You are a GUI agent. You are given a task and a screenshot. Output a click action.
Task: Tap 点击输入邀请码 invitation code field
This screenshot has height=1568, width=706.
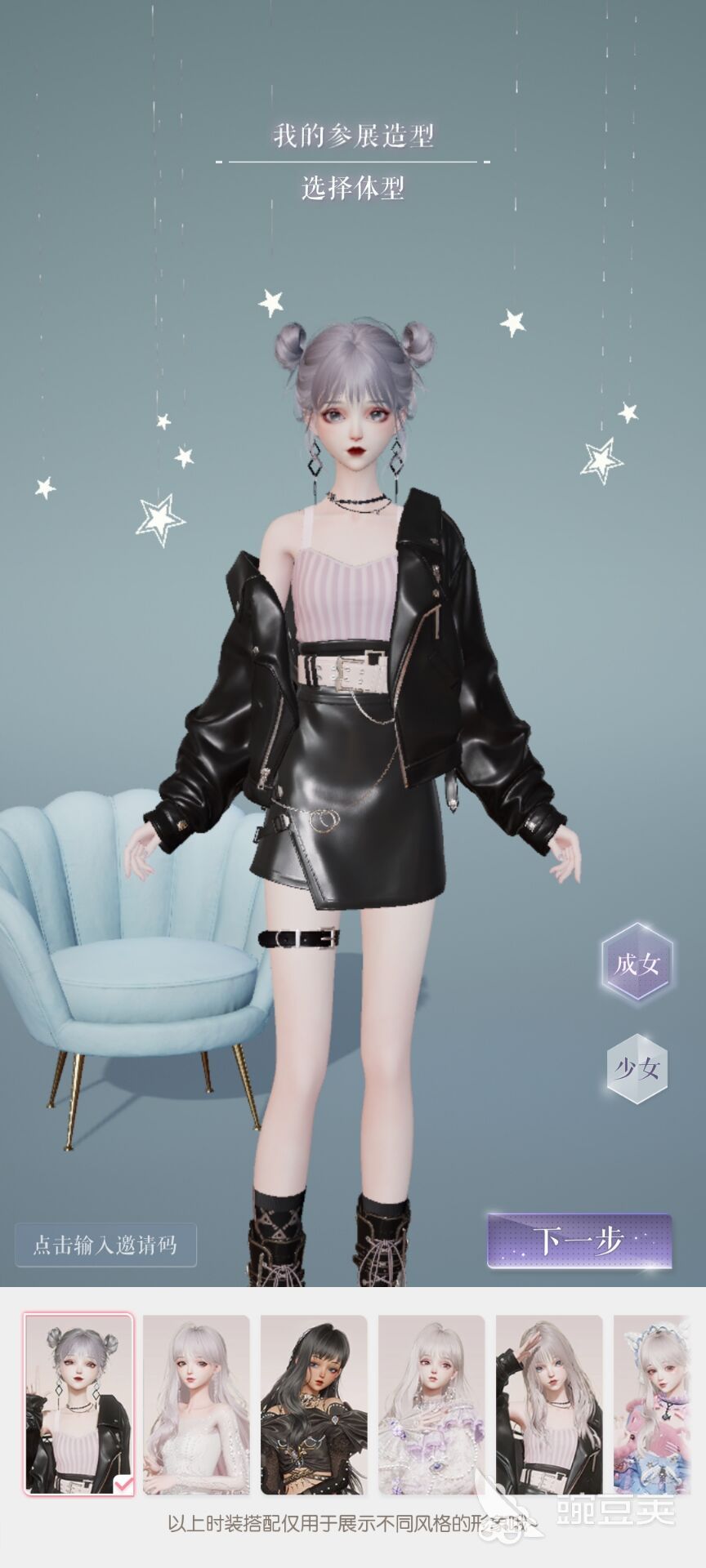pyautogui.click(x=105, y=1245)
